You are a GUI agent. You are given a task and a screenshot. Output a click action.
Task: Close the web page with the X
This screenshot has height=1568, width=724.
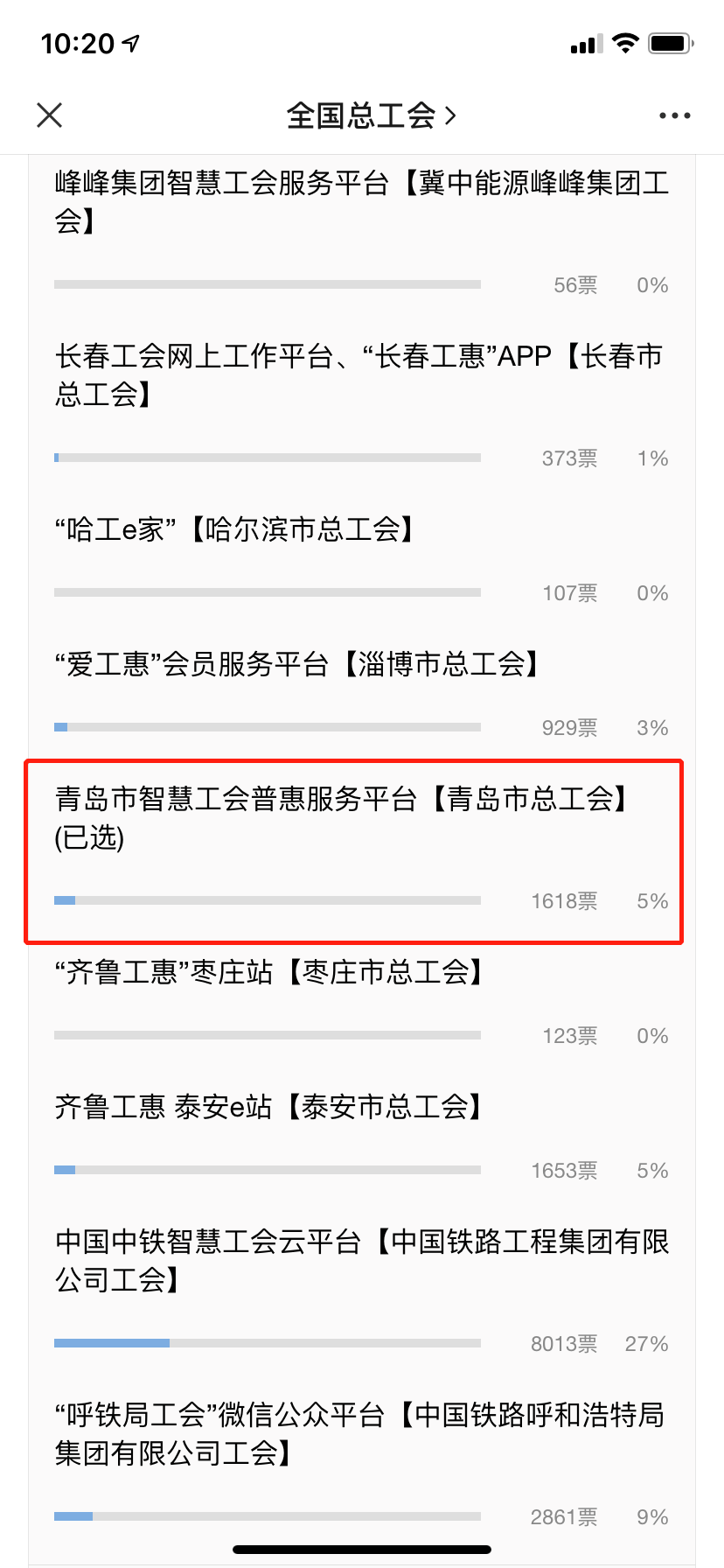click(x=50, y=115)
